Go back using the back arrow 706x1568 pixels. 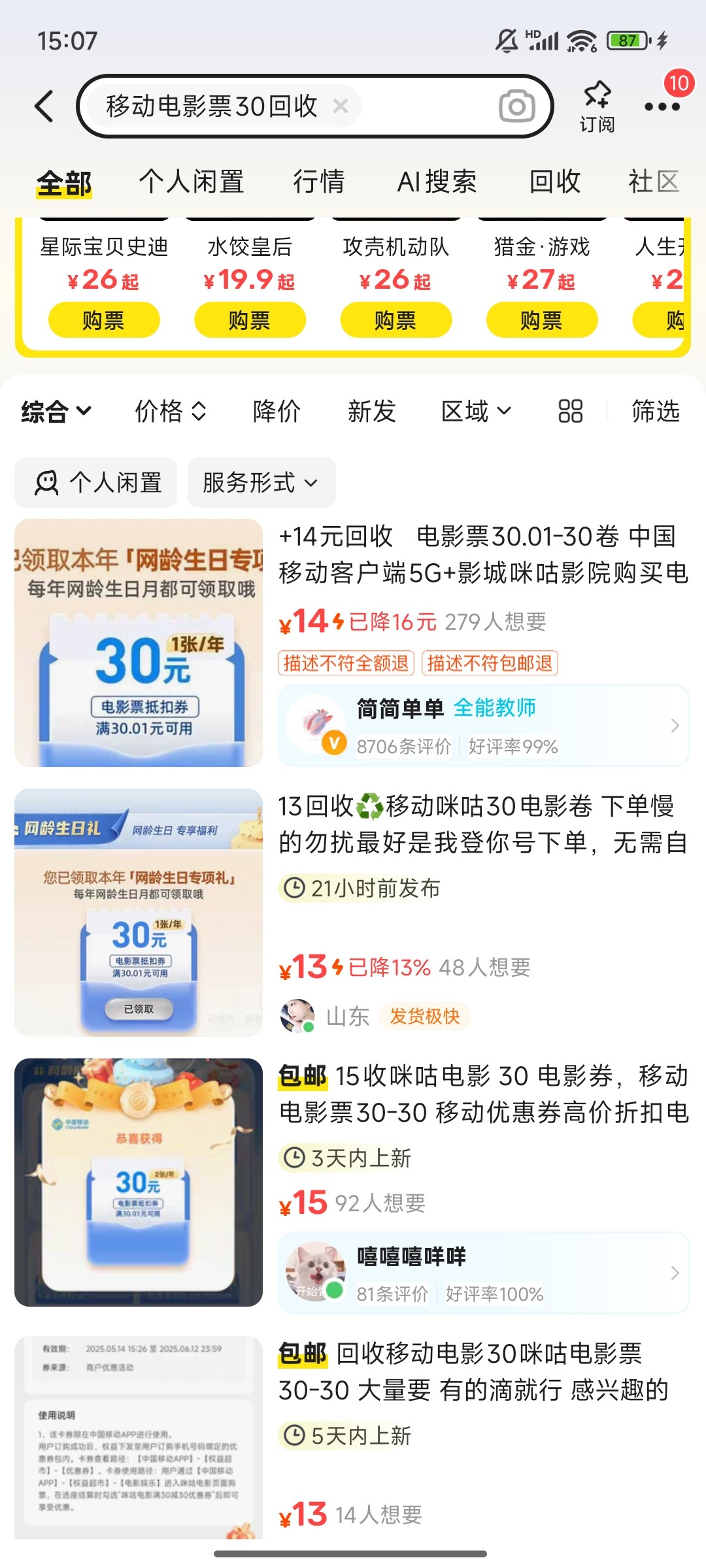(x=44, y=106)
